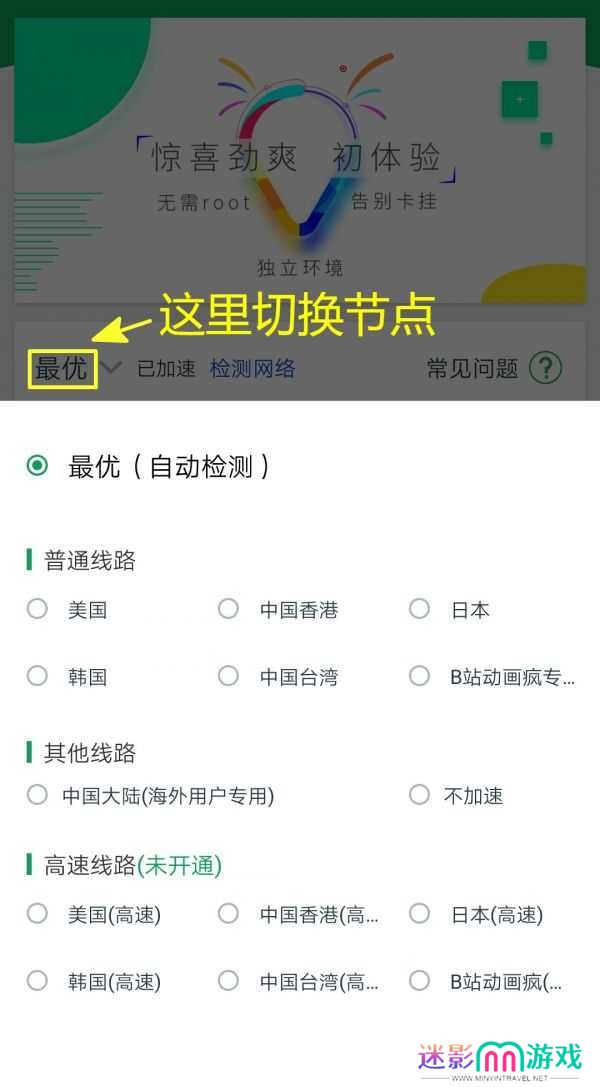
Task: Select 美国(高速) high-speed route
Action: 94,914
